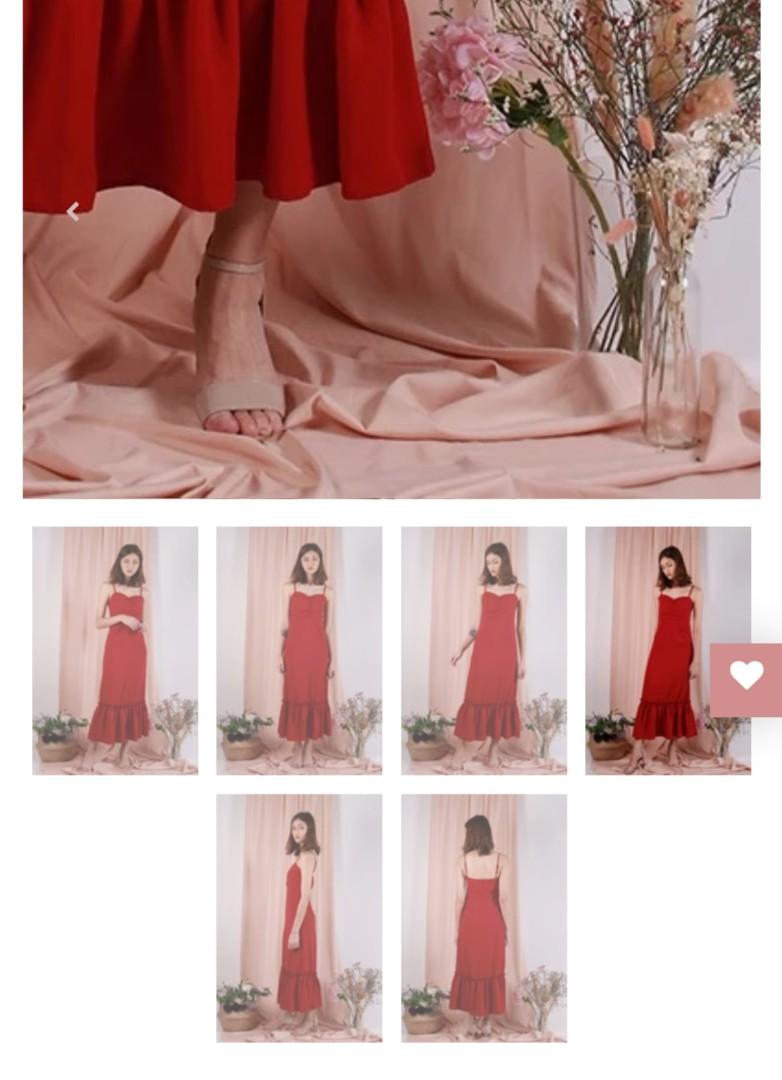Go to the previous product photo

pyautogui.click(x=72, y=211)
